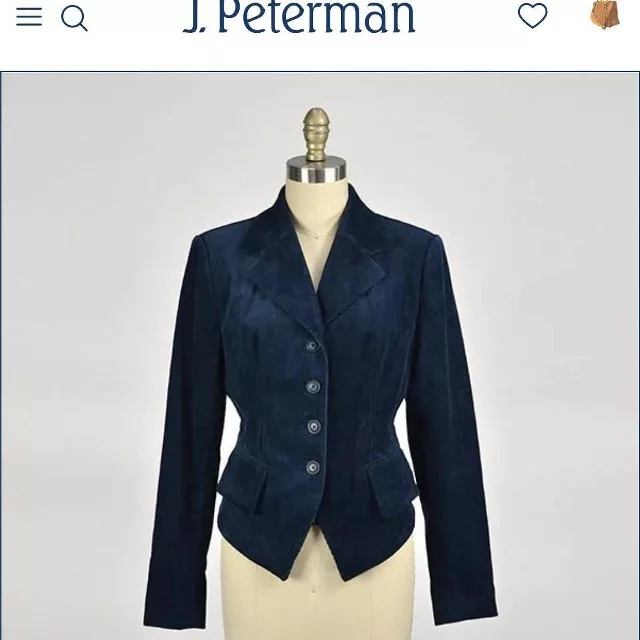Open the search icon
Screen dimensions: 640x640
click(x=74, y=19)
